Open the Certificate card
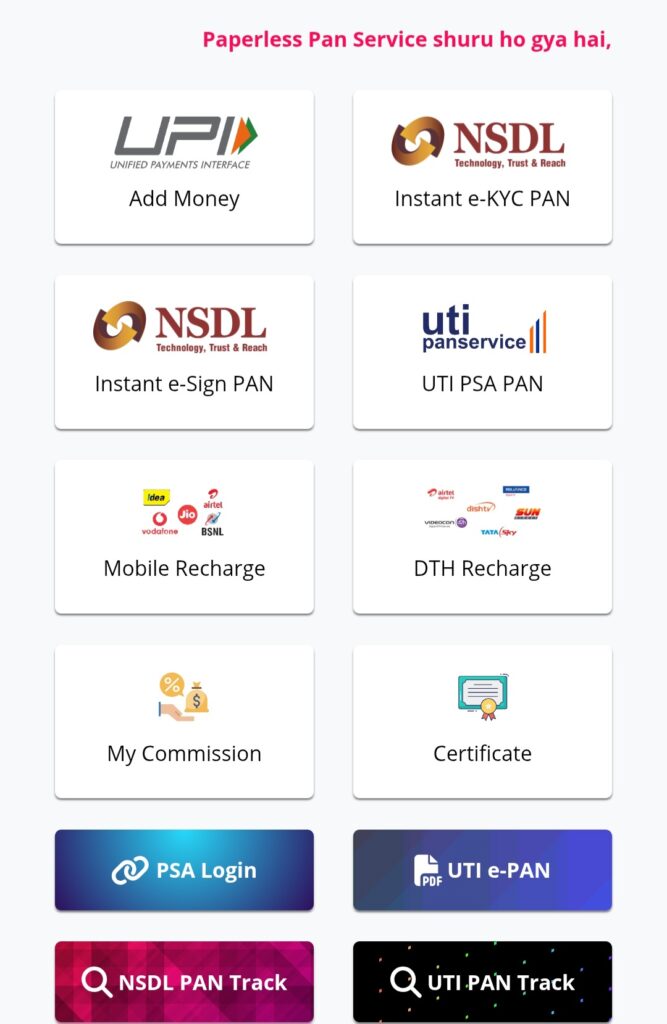667x1024 pixels. 482,721
